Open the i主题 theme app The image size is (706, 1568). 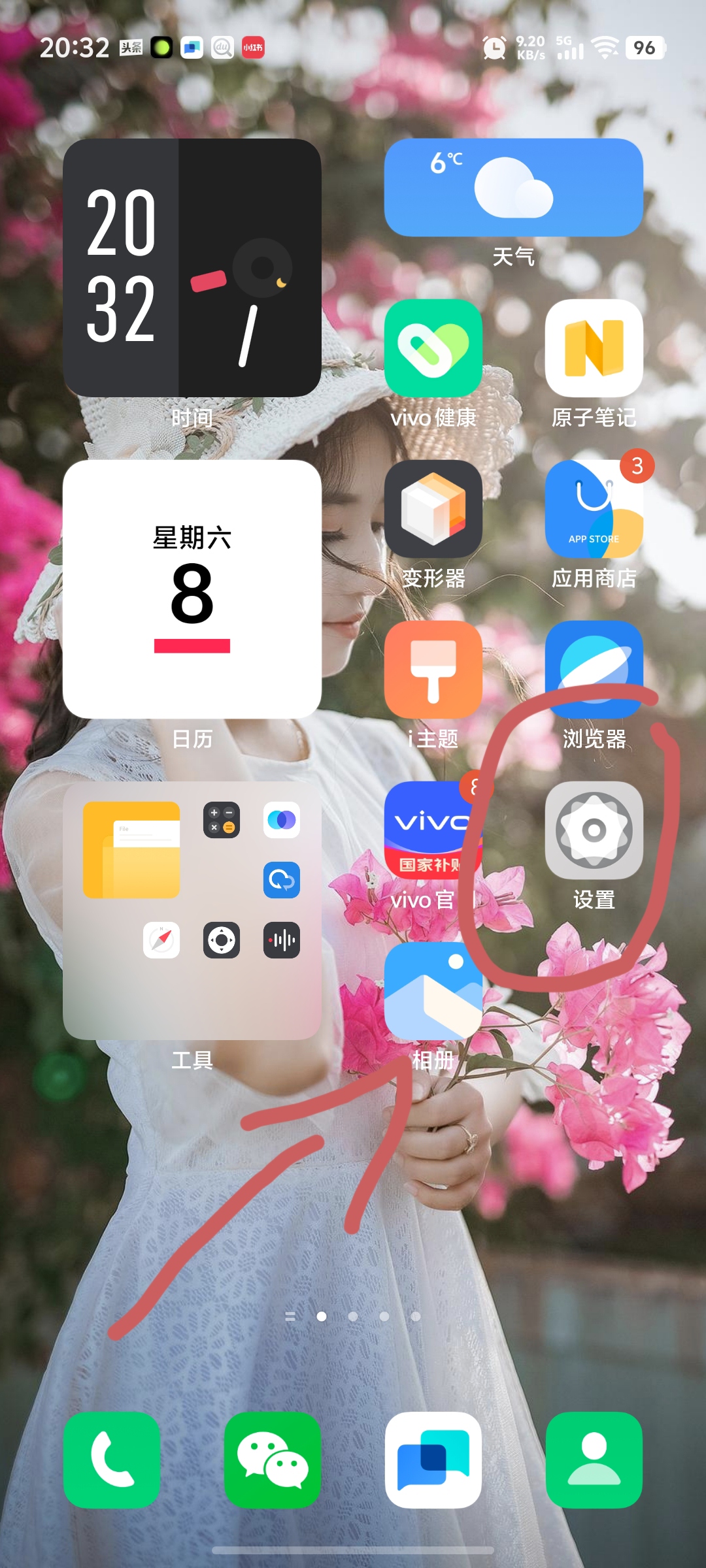433,670
